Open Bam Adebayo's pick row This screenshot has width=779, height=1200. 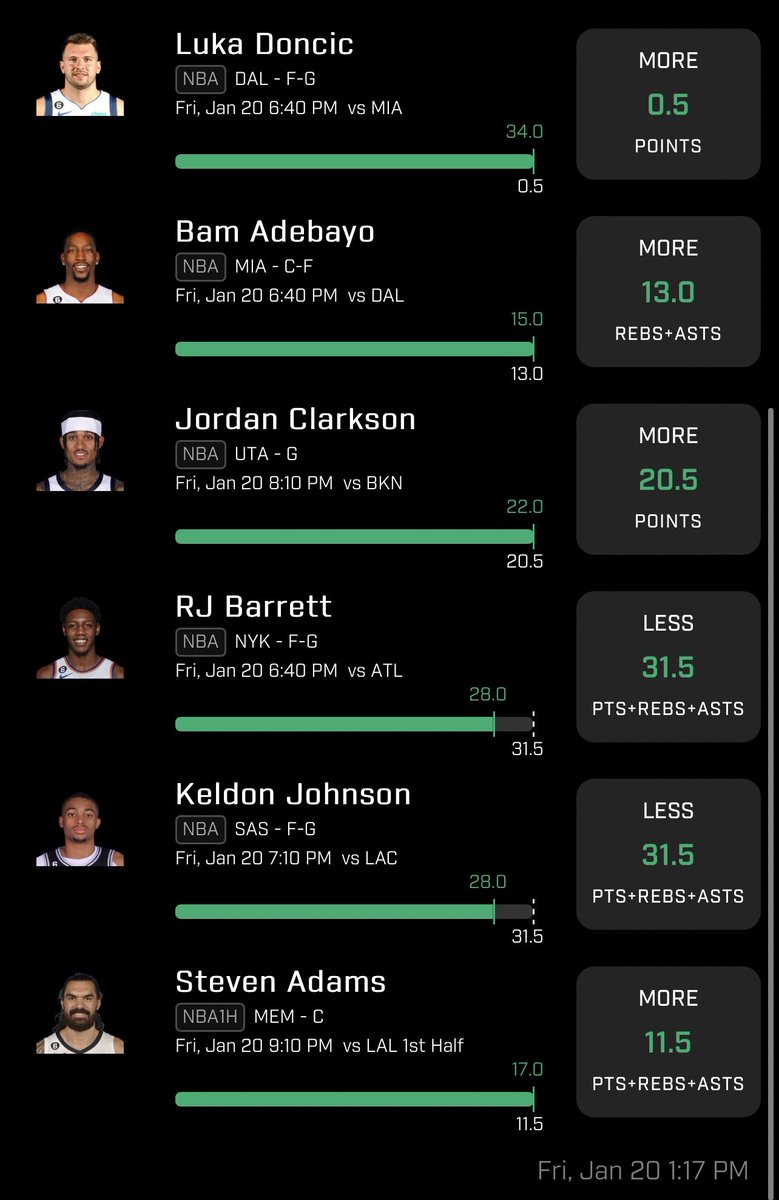click(390, 298)
